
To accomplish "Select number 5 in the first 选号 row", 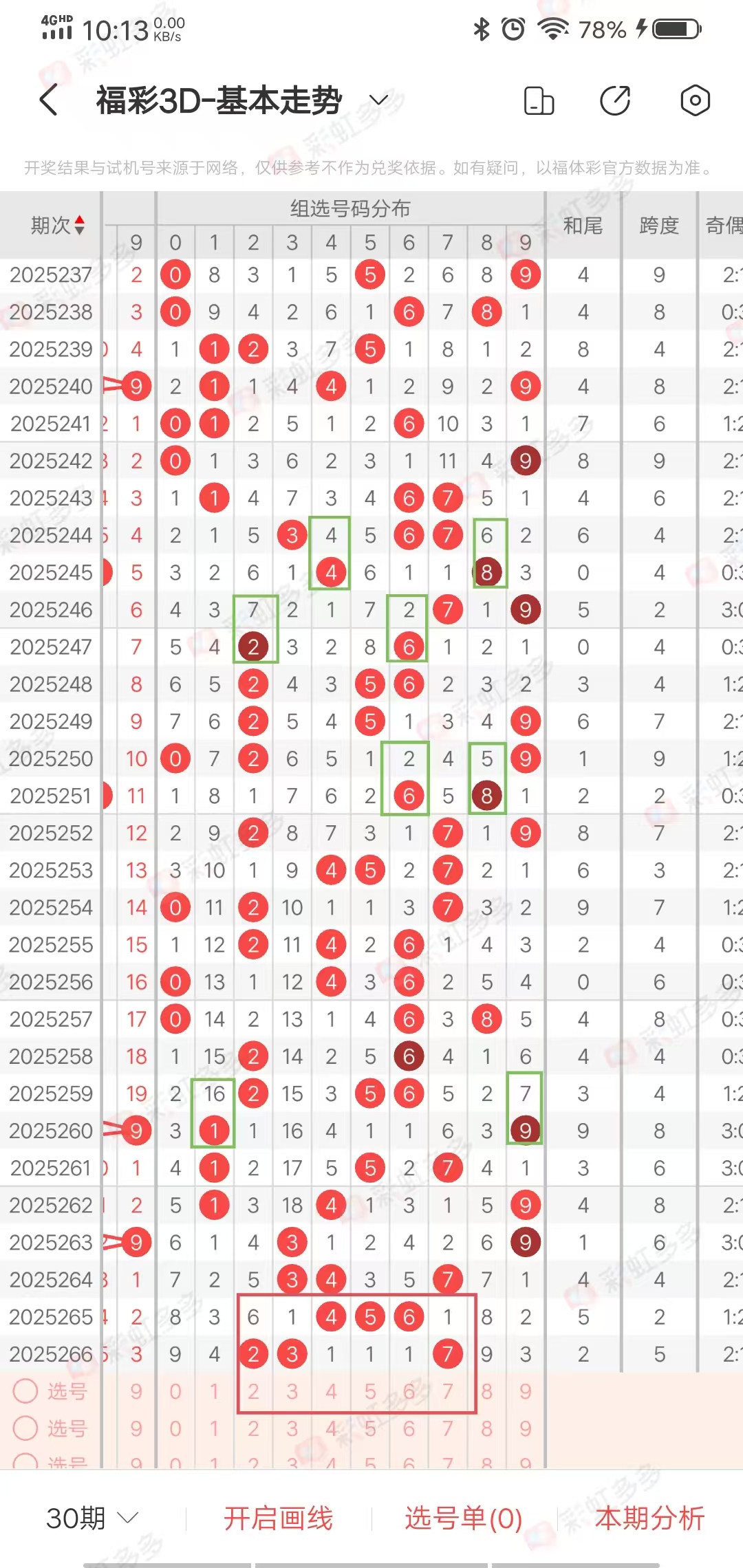I will pos(370,1391).
